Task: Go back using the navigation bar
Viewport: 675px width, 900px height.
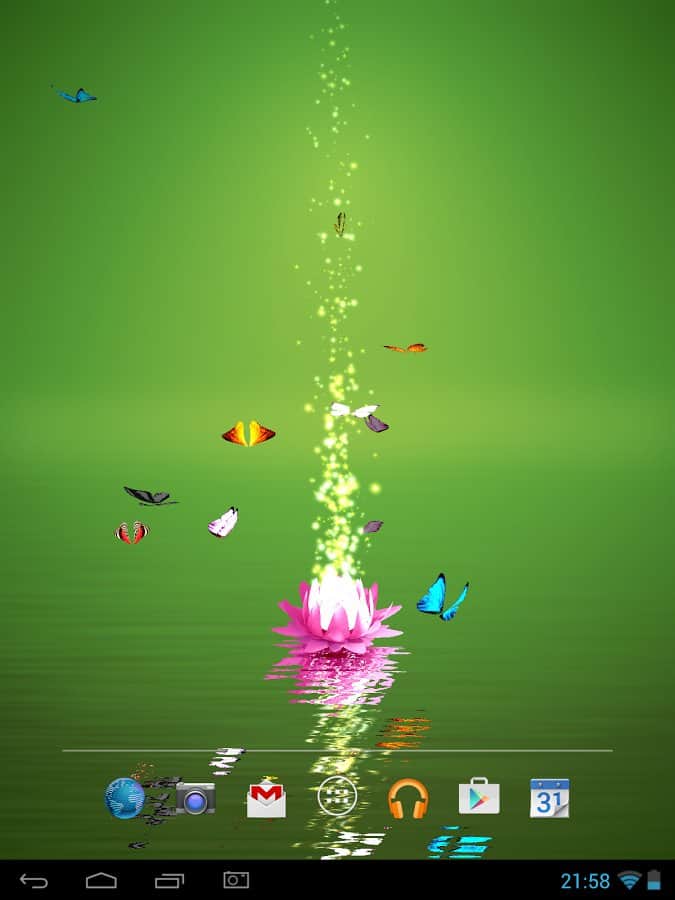Action: click(x=34, y=880)
